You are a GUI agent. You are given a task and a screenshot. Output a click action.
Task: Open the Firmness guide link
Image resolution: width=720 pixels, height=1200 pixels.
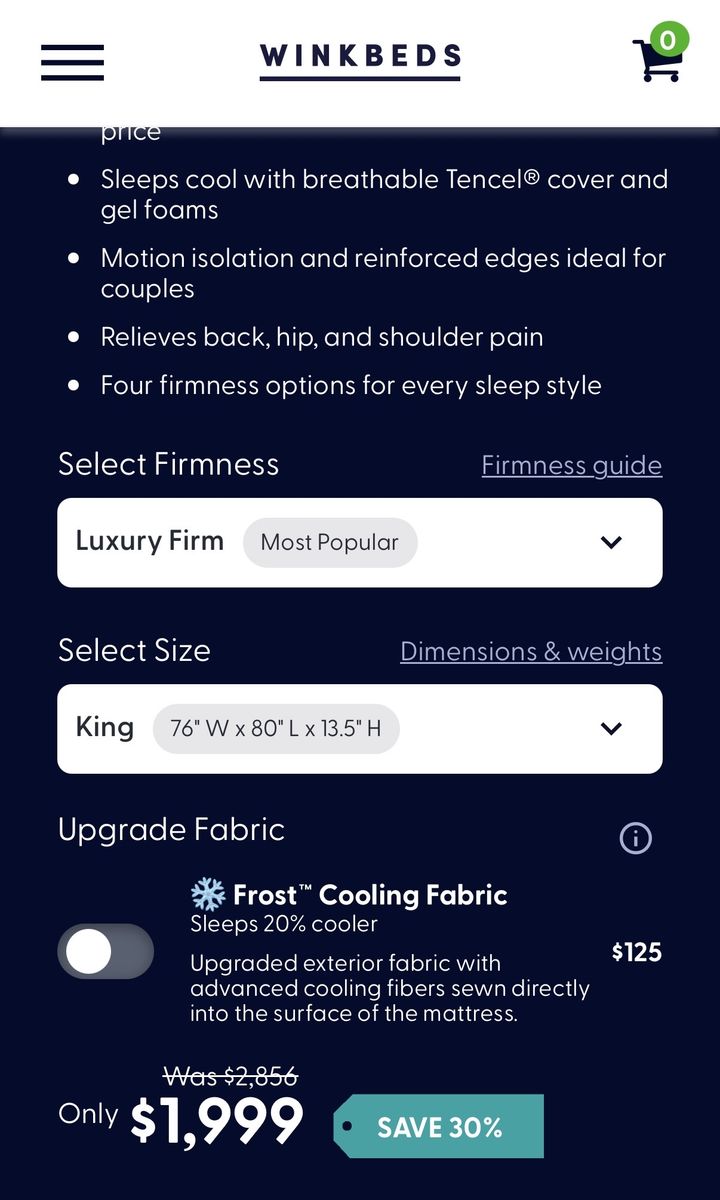(x=571, y=466)
